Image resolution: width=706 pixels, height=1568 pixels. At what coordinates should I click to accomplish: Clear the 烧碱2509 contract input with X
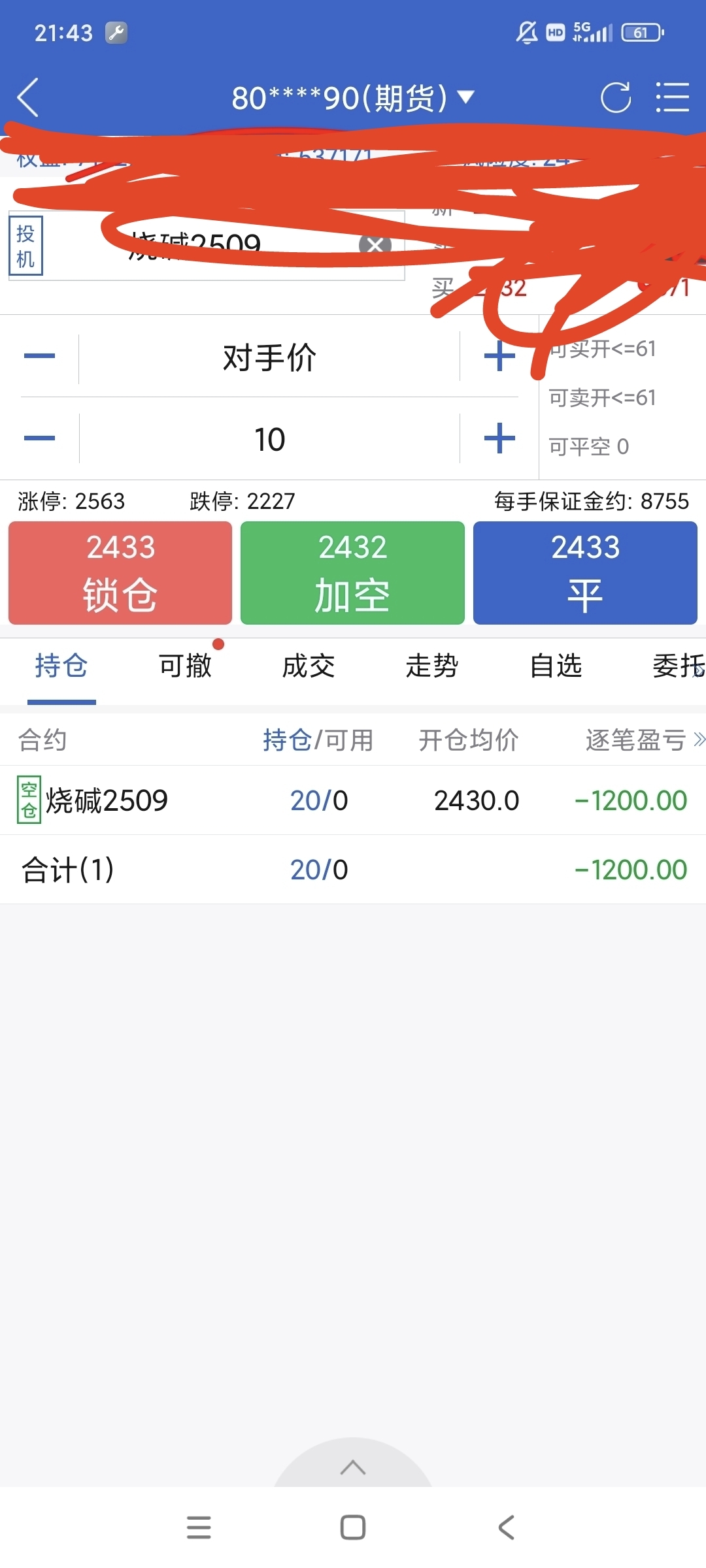(x=374, y=246)
